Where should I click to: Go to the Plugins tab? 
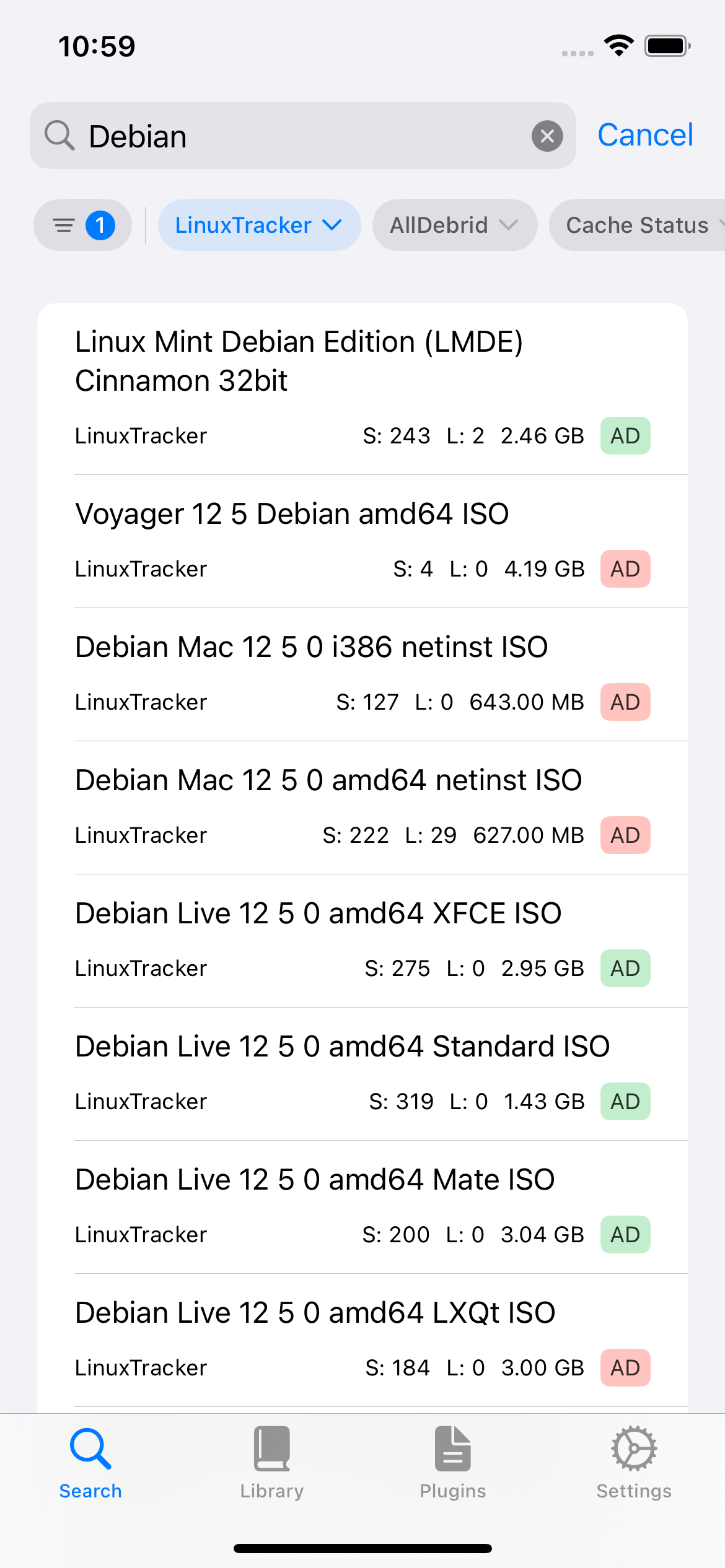click(453, 1463)
